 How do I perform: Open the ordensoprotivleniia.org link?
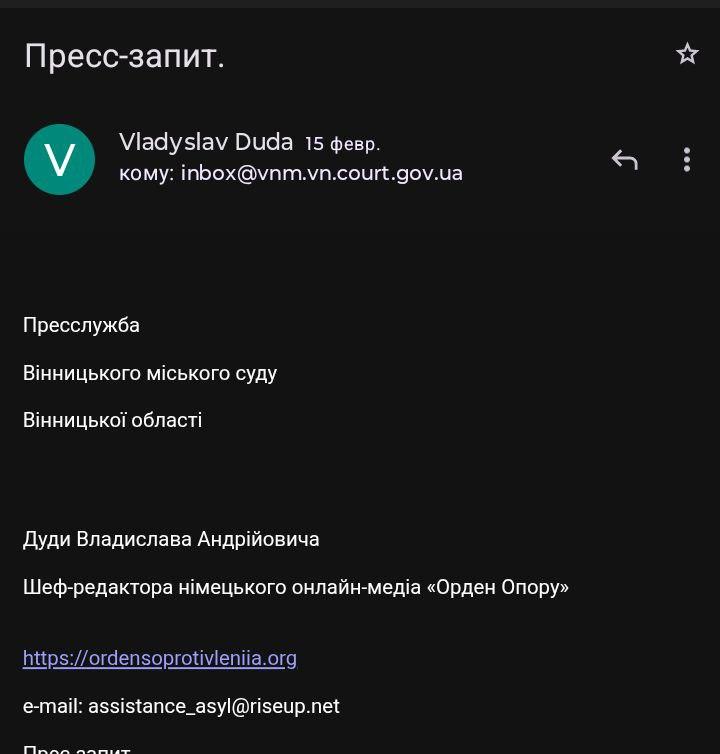(x=160, y=658)
